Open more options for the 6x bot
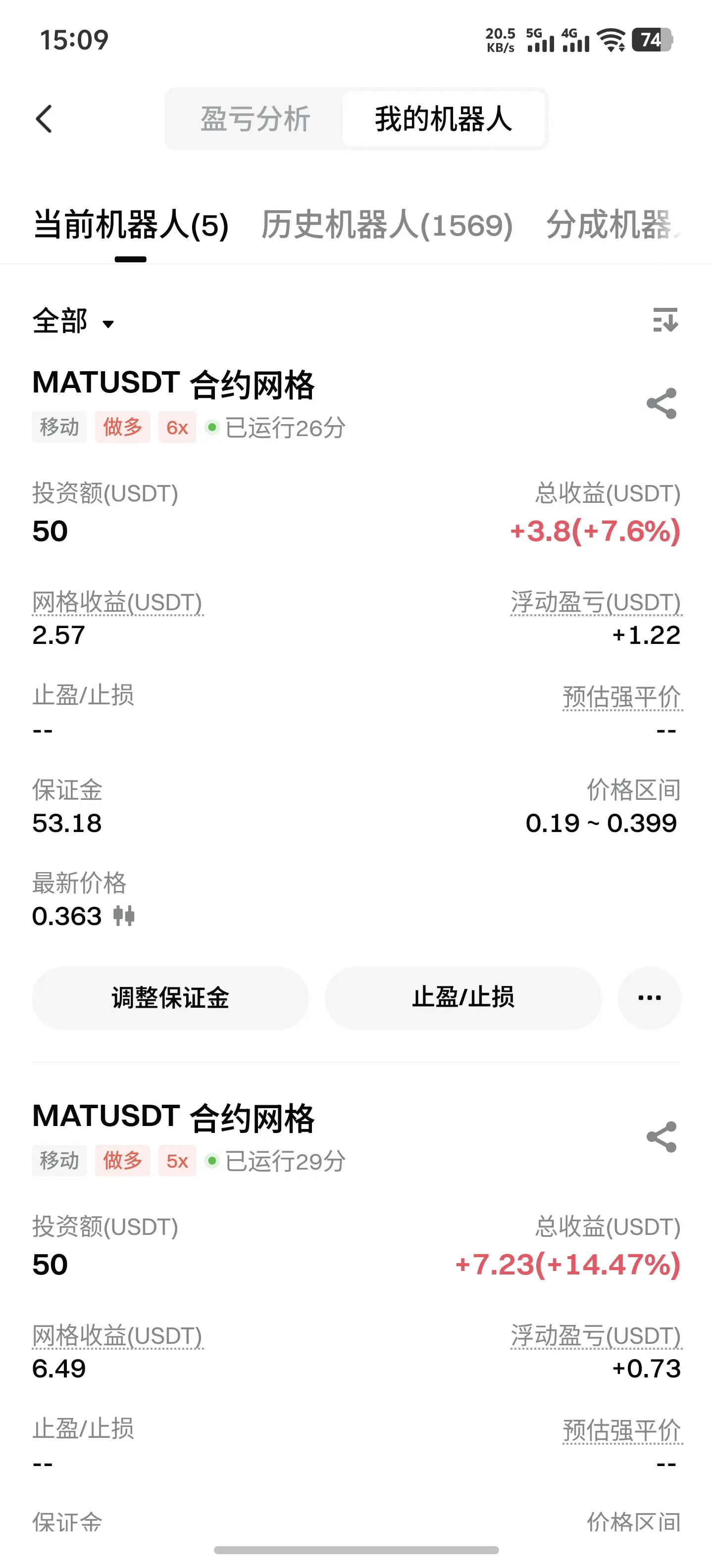This screenshot has width=713, height=1568. click(x=649, y=998)
